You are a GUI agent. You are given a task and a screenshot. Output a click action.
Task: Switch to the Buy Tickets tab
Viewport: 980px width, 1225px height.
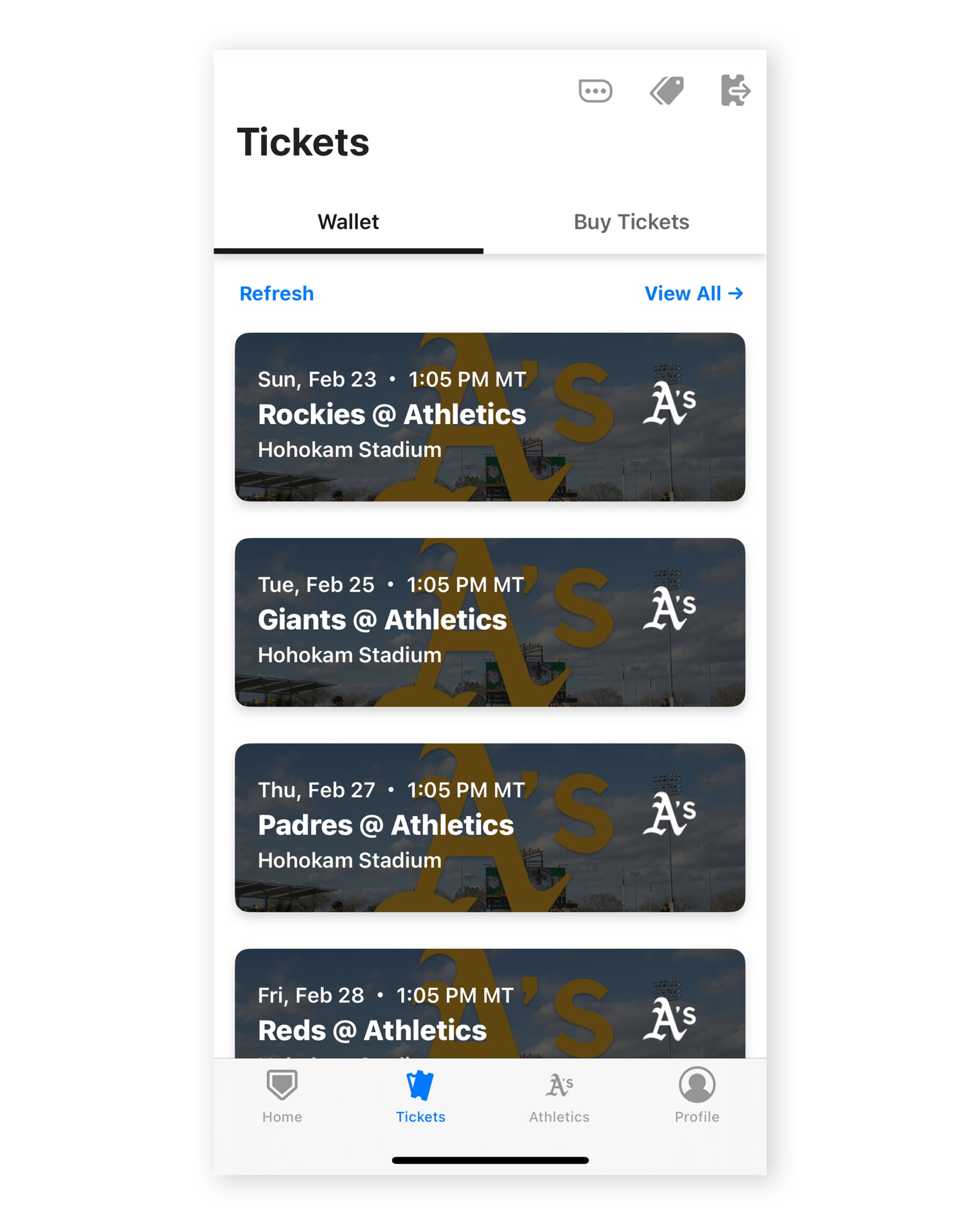tap(632, 222)
